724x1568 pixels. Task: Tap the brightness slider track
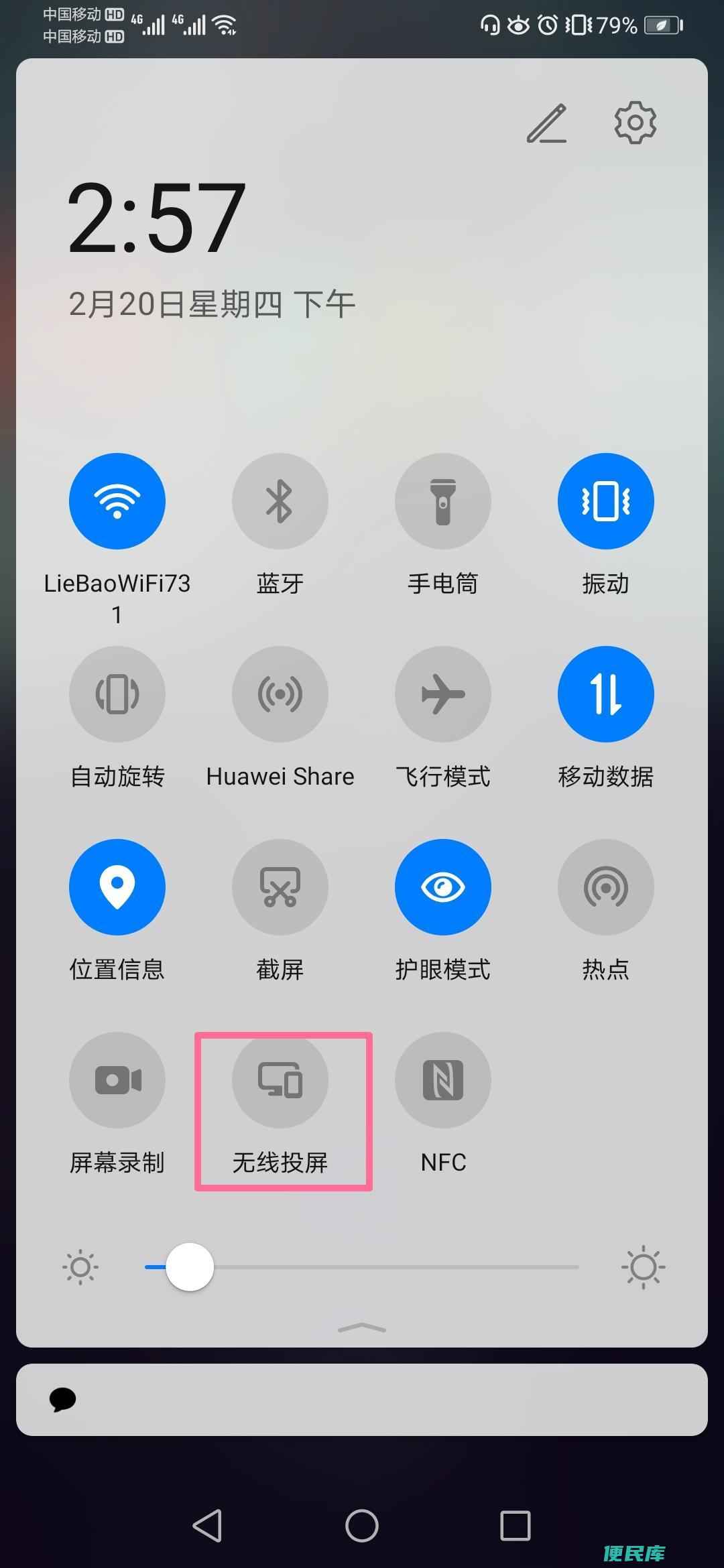tap(402, 1267)
